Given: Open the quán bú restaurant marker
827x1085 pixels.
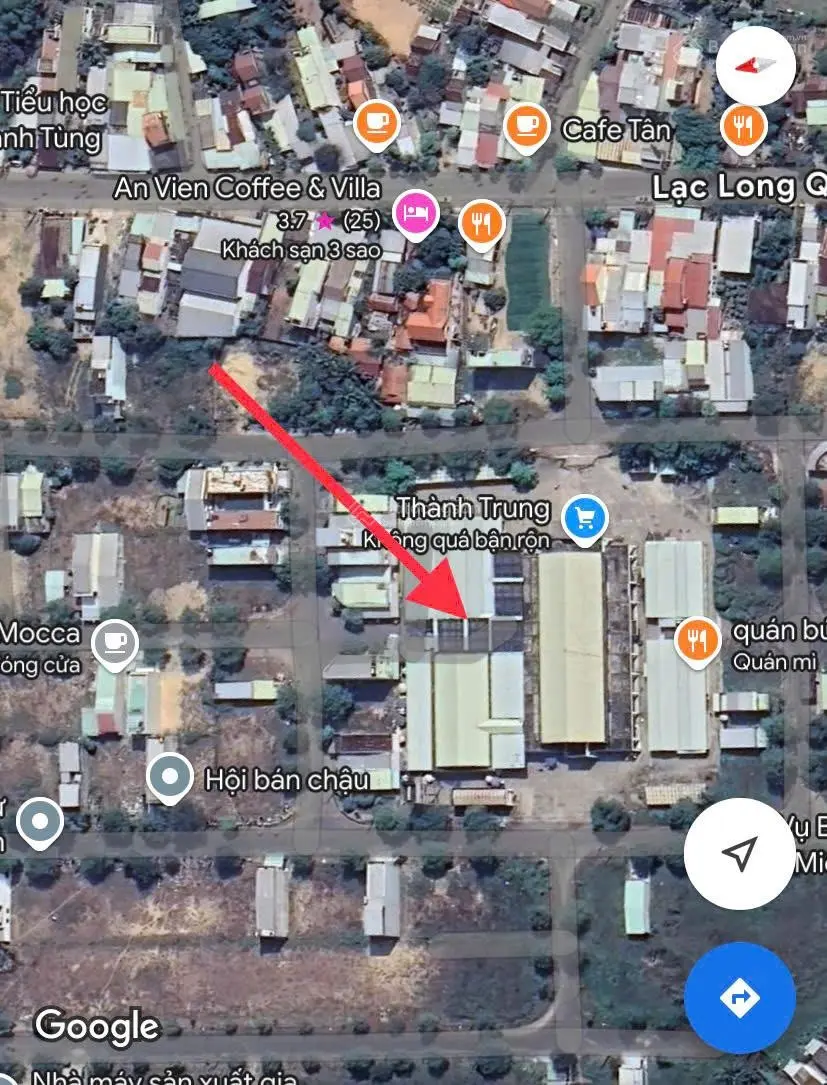Looking at the screenshot, I should coord(698,639).
